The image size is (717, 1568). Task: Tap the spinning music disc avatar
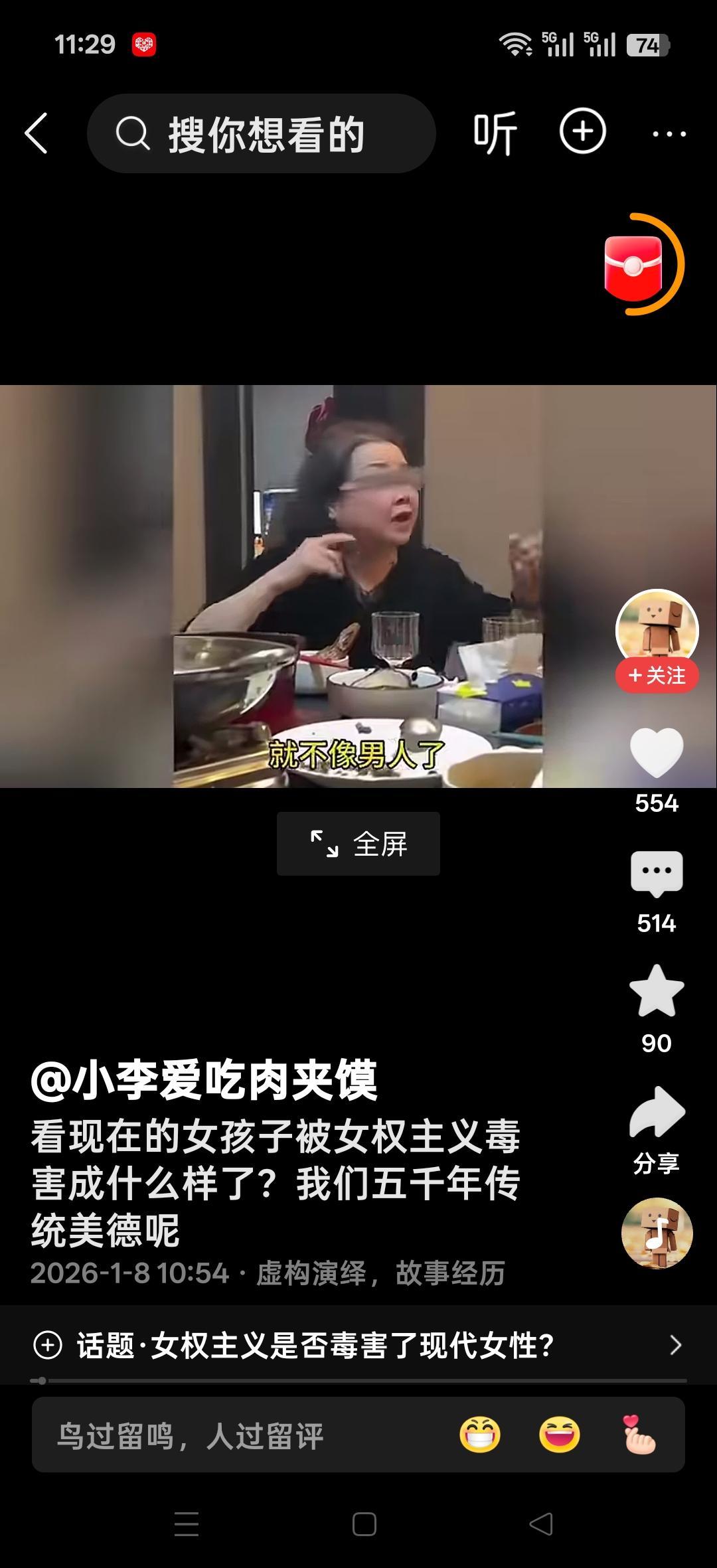point(656,1233)
